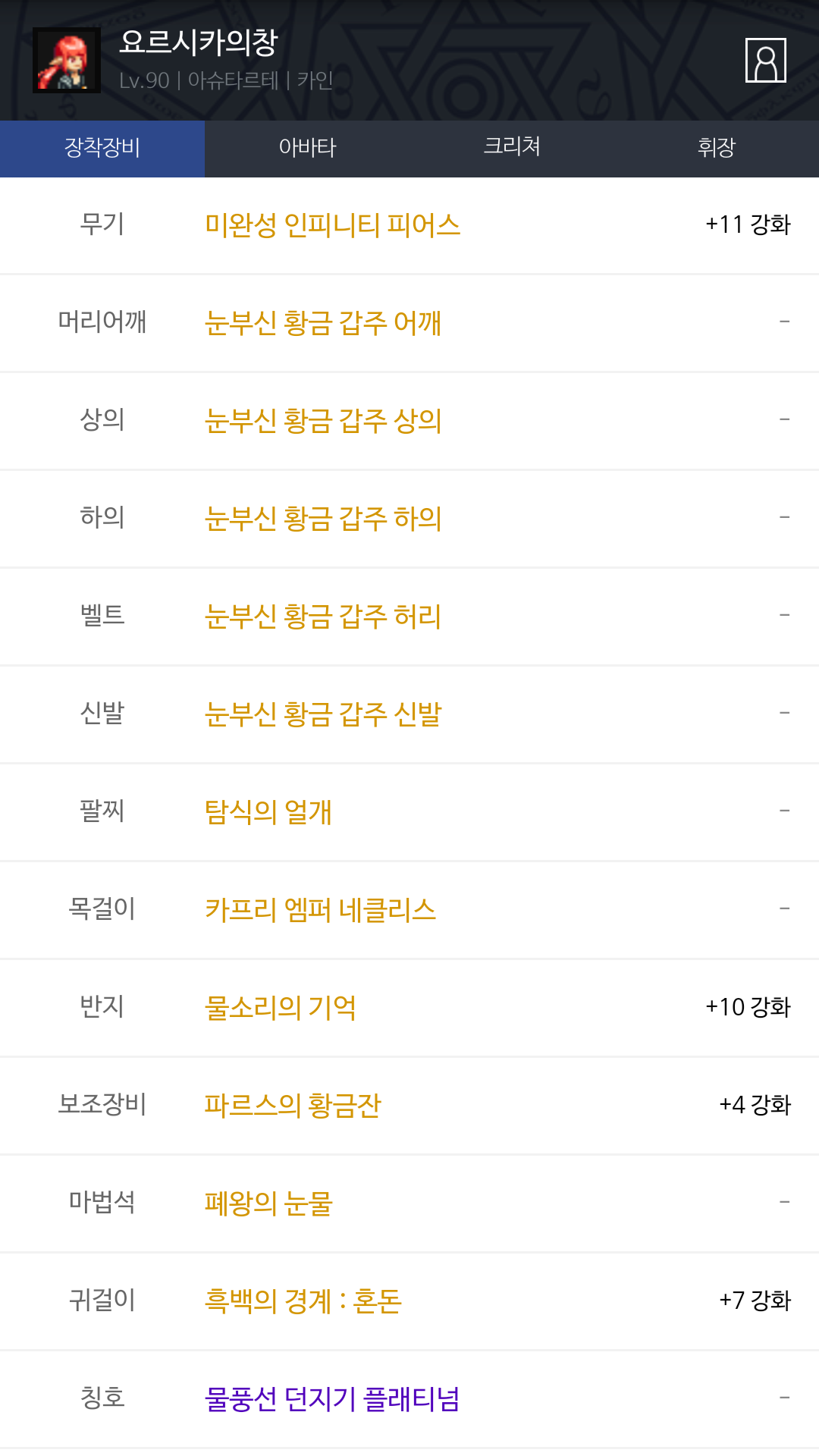View belt item 눈부신 황금 갑주 허리
The height and width of the screenshot is (1456, 819).
[322, 617]
